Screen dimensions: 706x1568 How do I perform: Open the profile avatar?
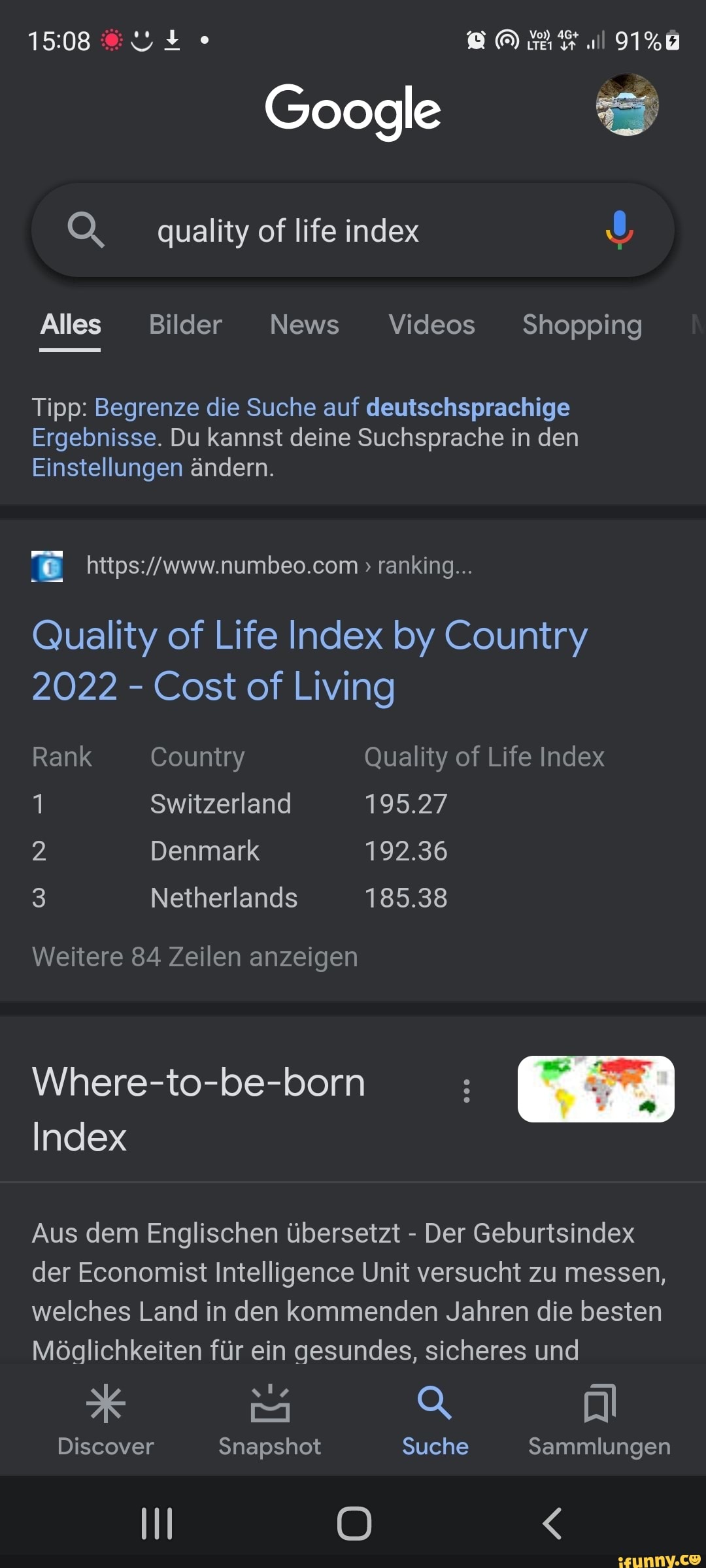[x=627, y=105]
